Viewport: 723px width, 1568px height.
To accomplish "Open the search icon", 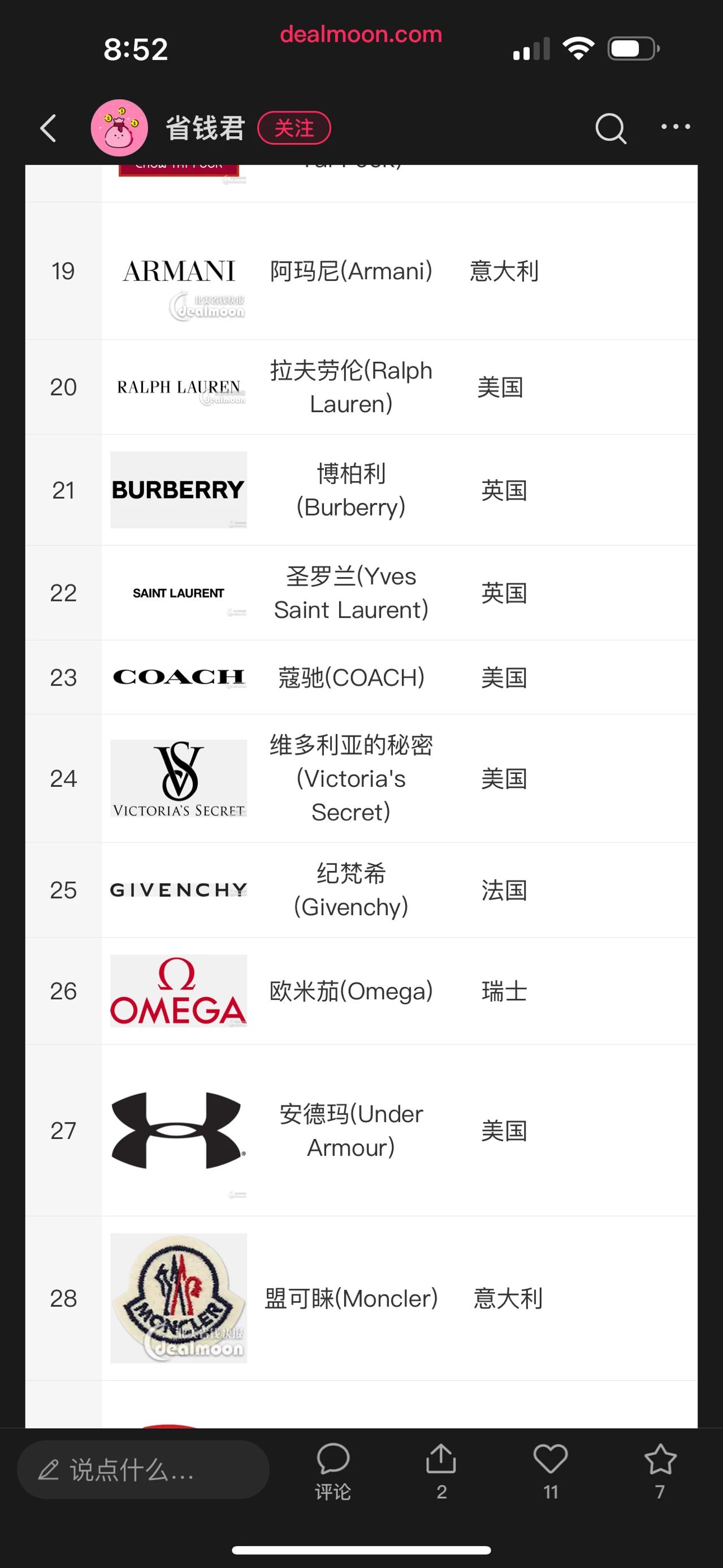I will (611, 128).
